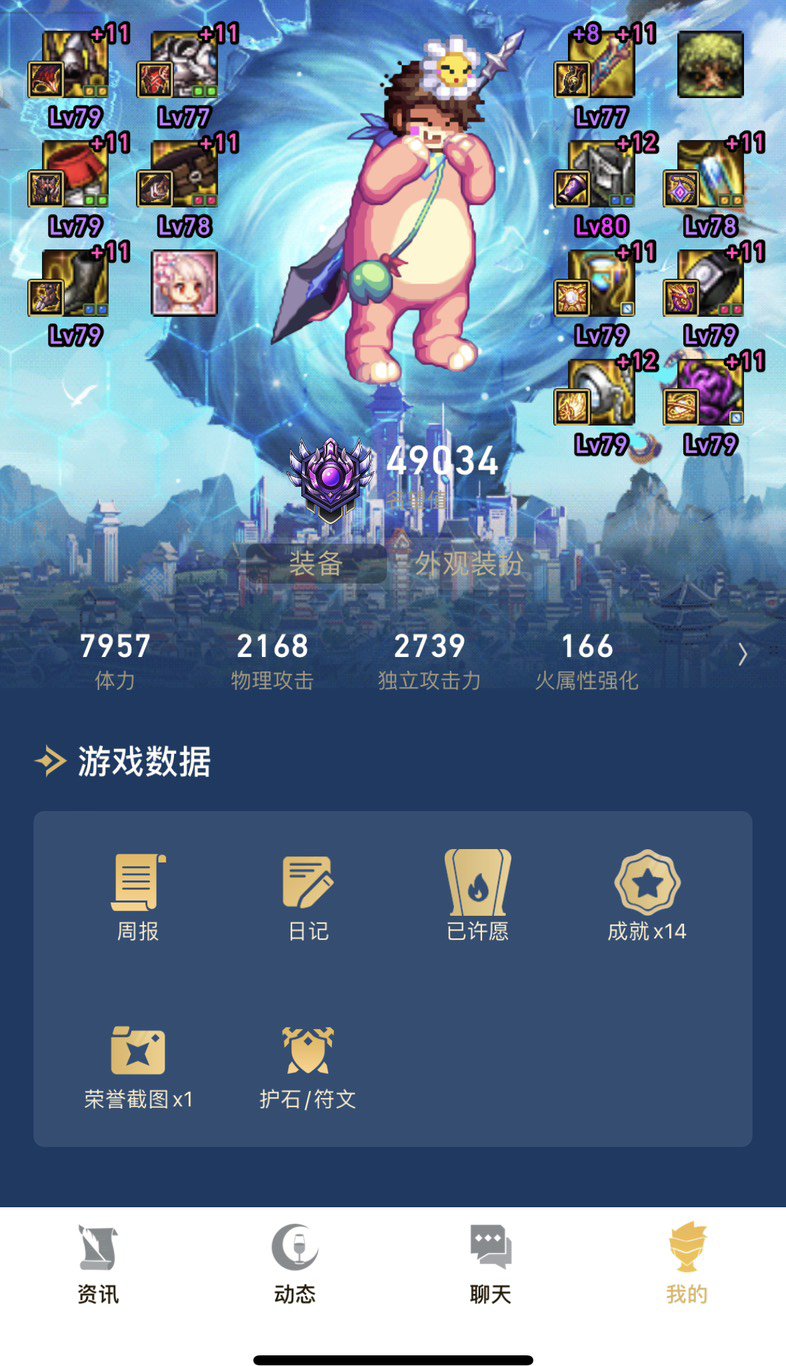Open the 周报 weekly report
Viewport: 786px width, 1366px height.
(138, 896)
